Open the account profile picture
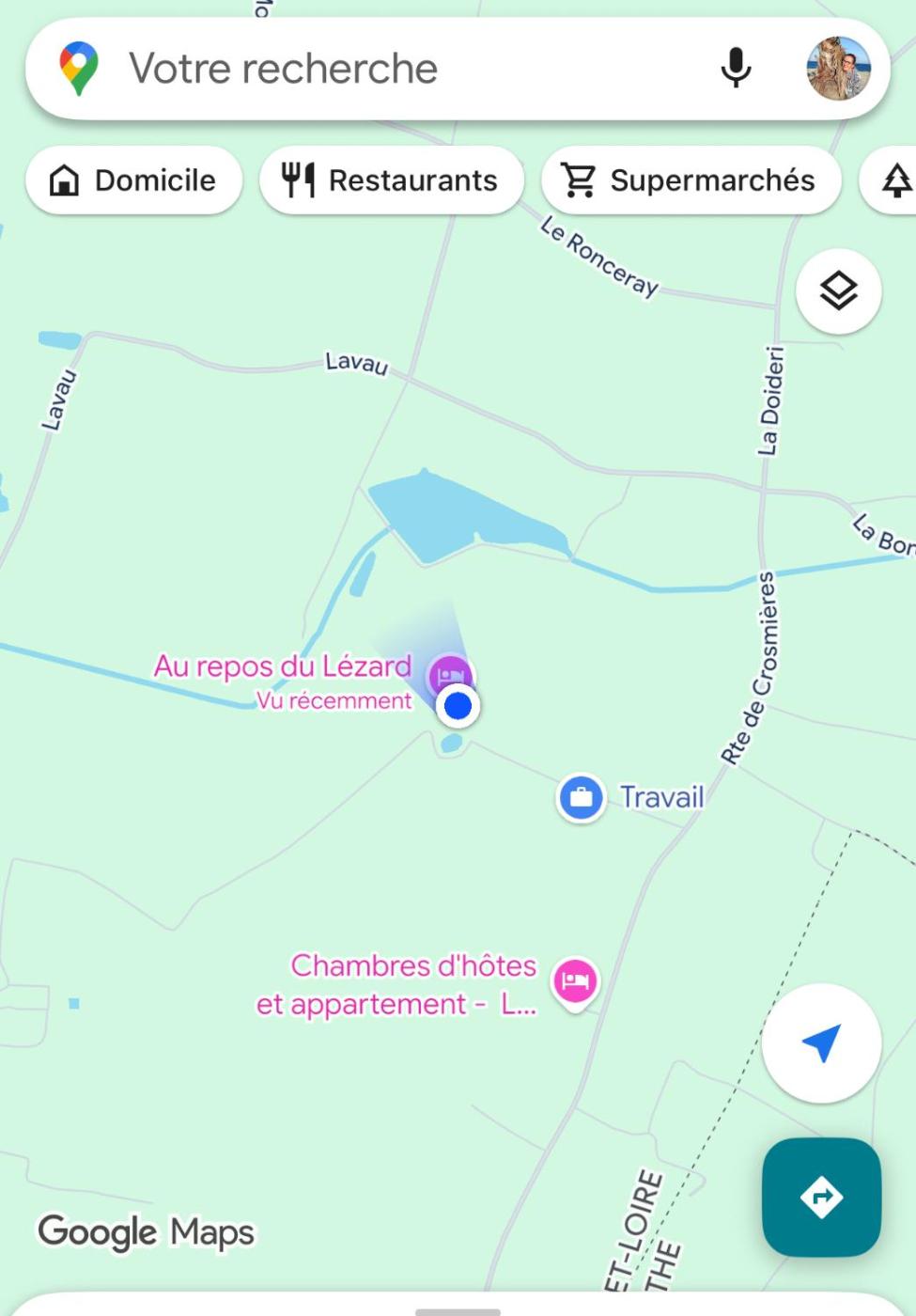The image size is (916, 1316). [x=838, y=69]
